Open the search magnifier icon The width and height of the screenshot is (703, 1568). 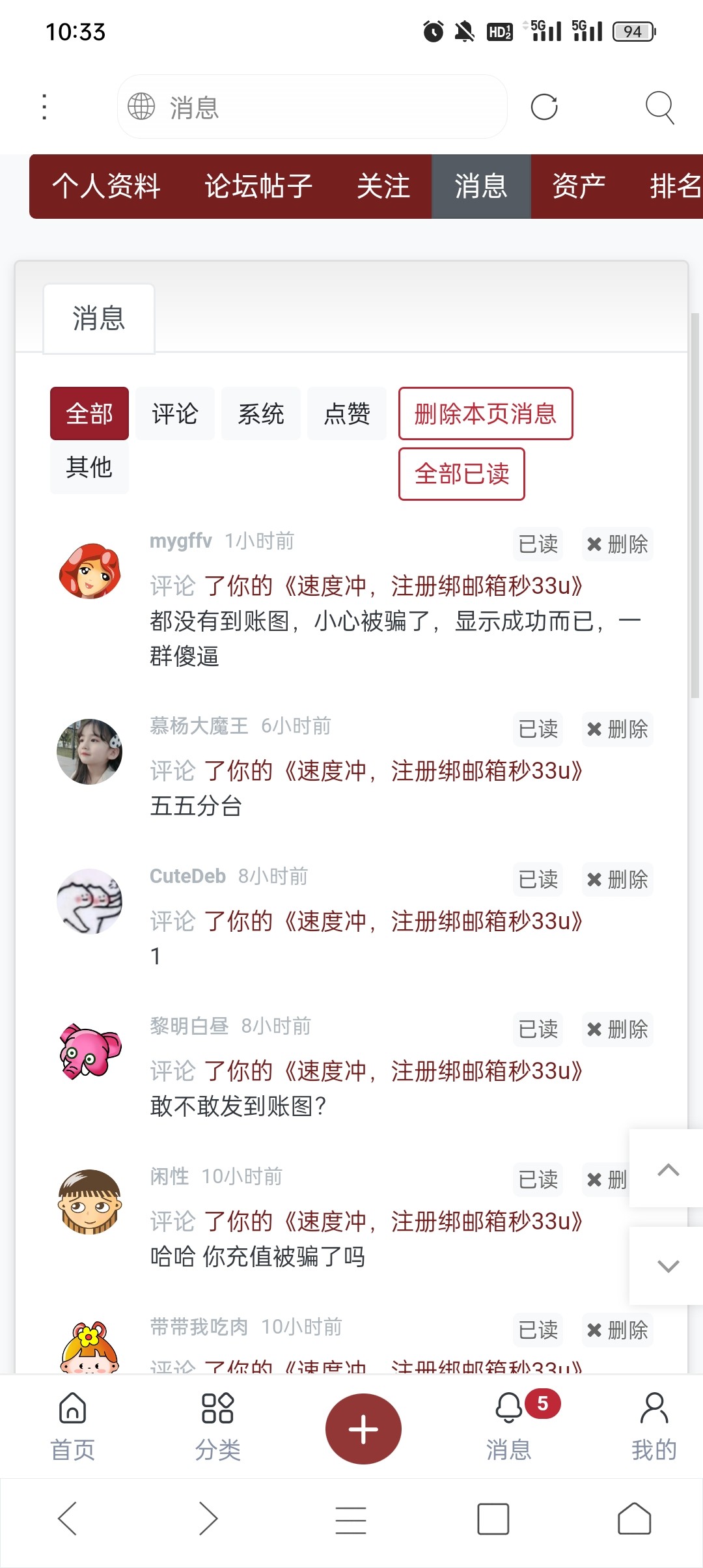pyautogui.click(x=659, y=107)
